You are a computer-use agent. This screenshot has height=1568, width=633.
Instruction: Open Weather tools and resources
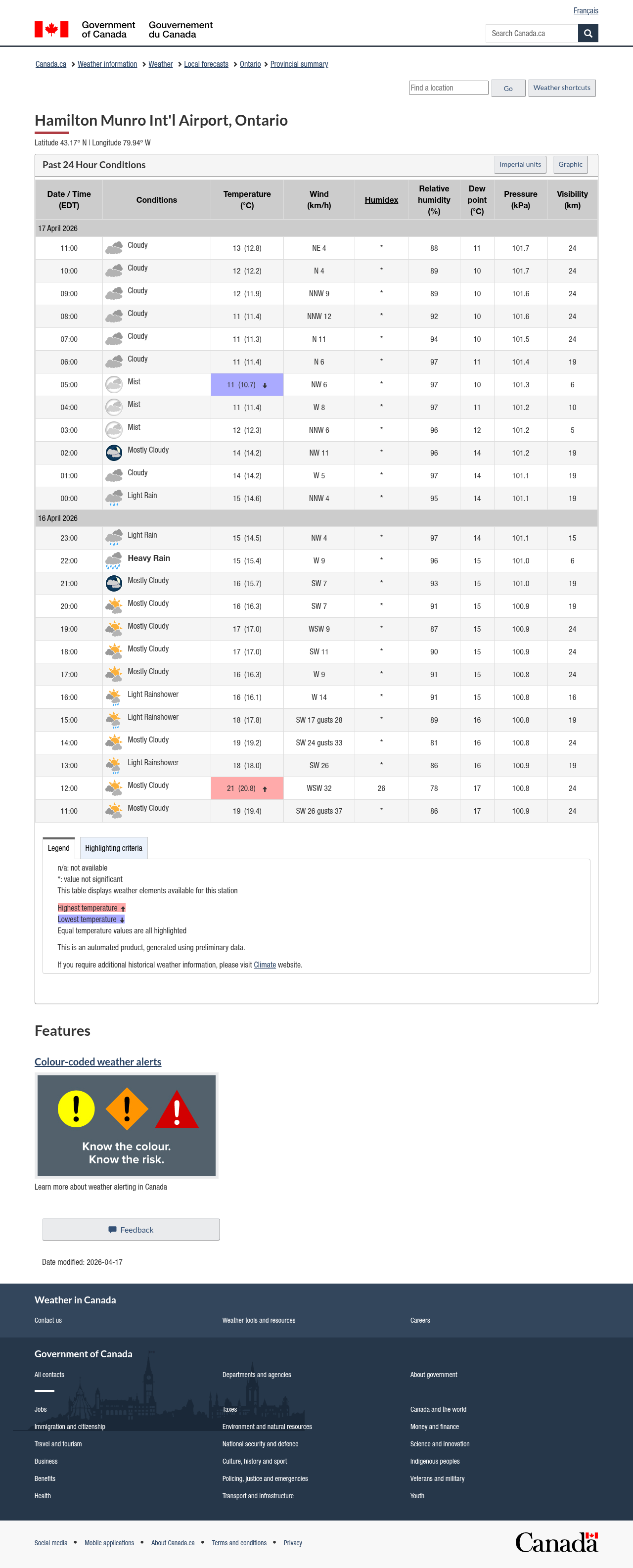pyautogui.click(x=259, y=1320)
